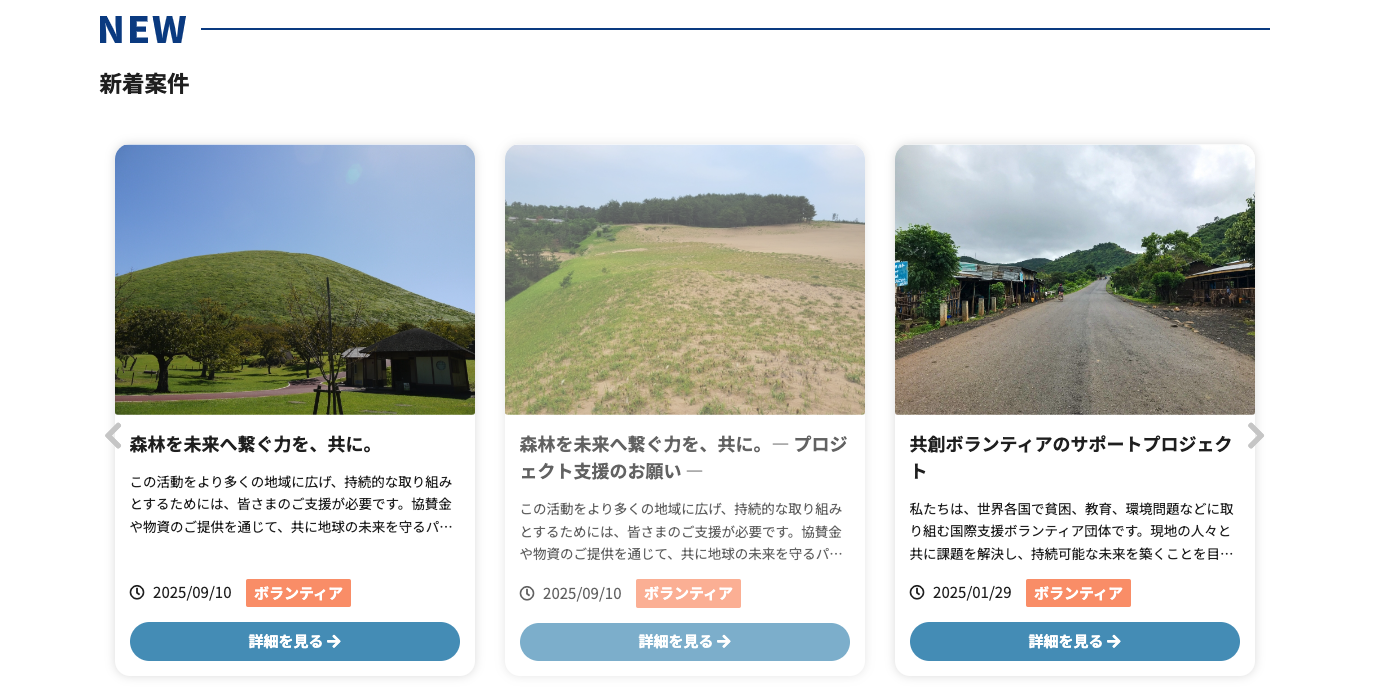Show the previous cards with the left arrow
The image size is (1379, 698).
click(113, 436)
